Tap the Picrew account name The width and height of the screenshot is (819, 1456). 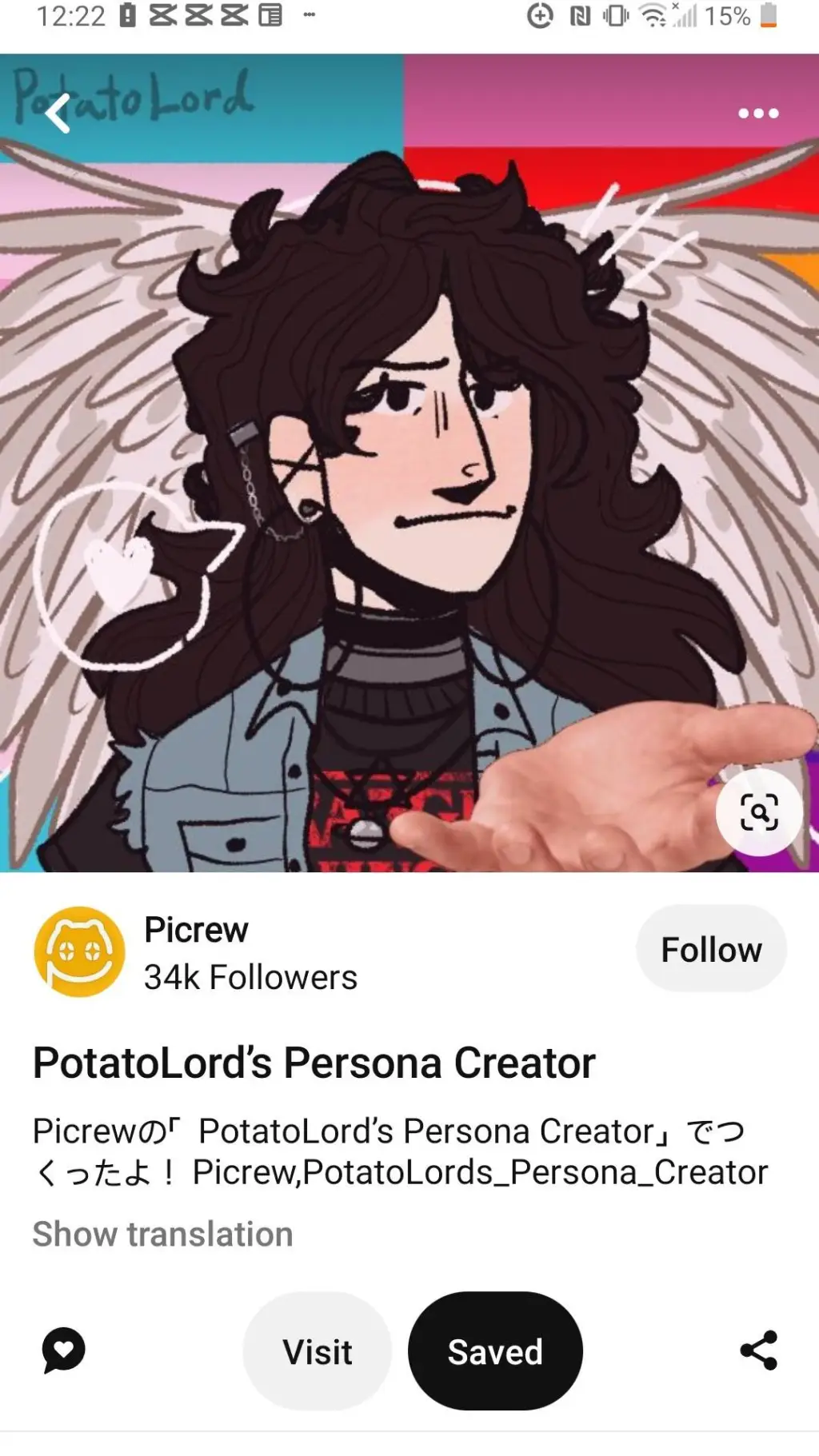[196, 928]
